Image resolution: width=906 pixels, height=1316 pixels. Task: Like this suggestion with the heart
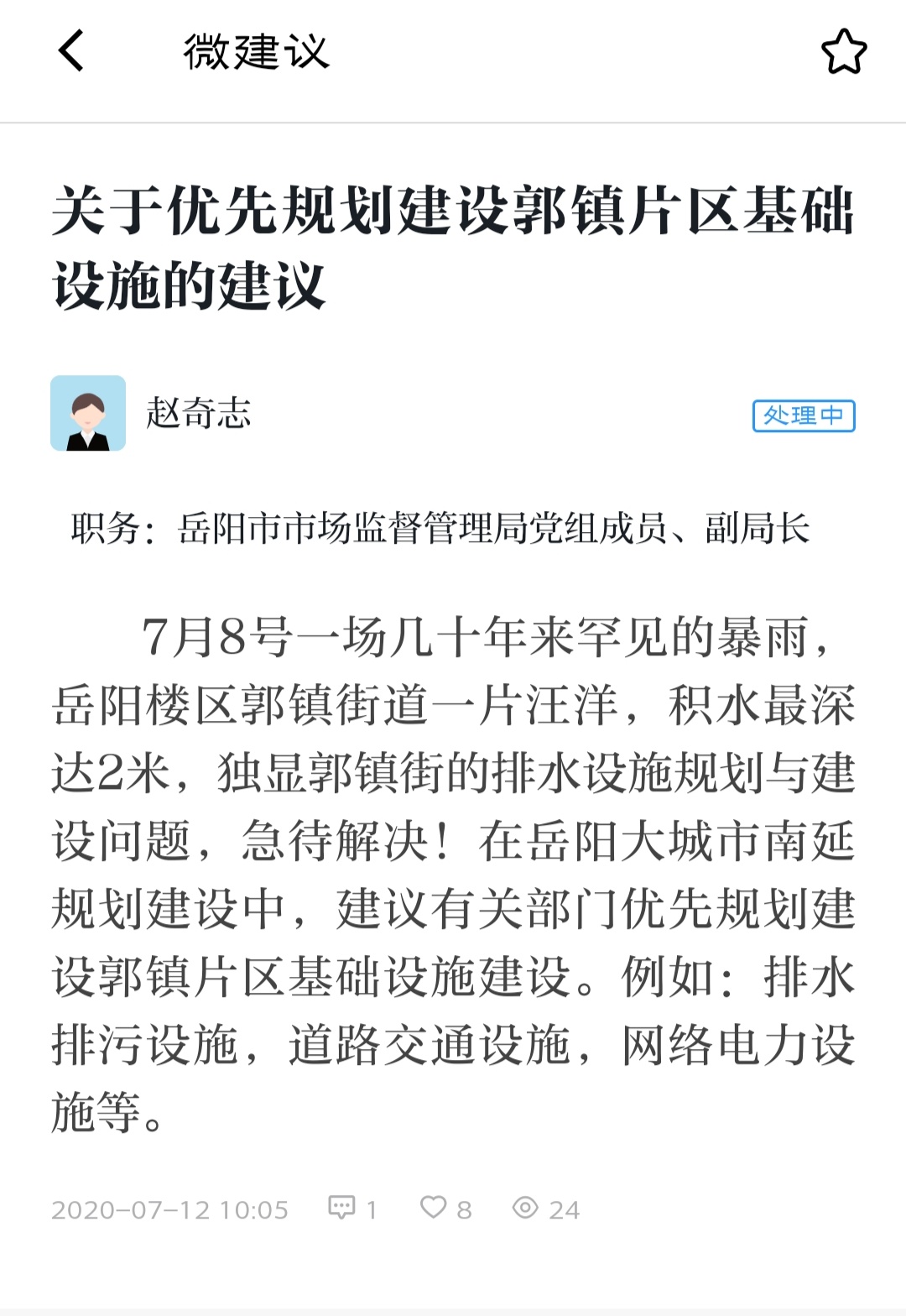point(434,1208)
